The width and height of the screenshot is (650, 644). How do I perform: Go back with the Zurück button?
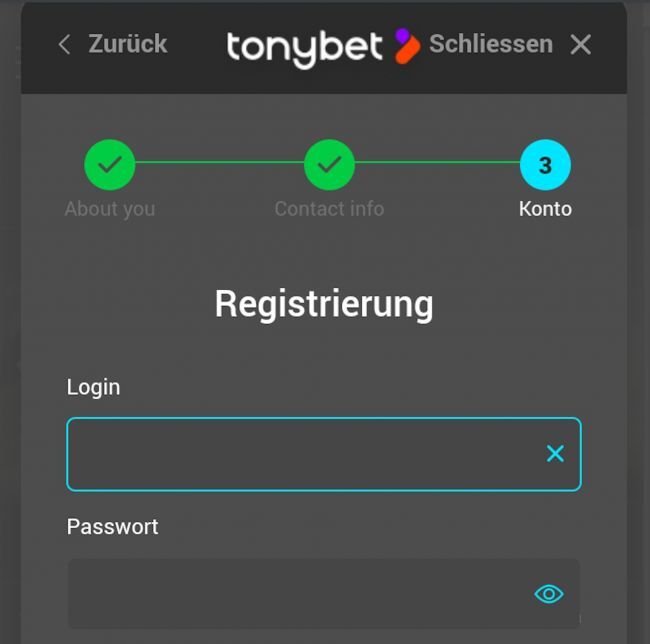[112, 44]
